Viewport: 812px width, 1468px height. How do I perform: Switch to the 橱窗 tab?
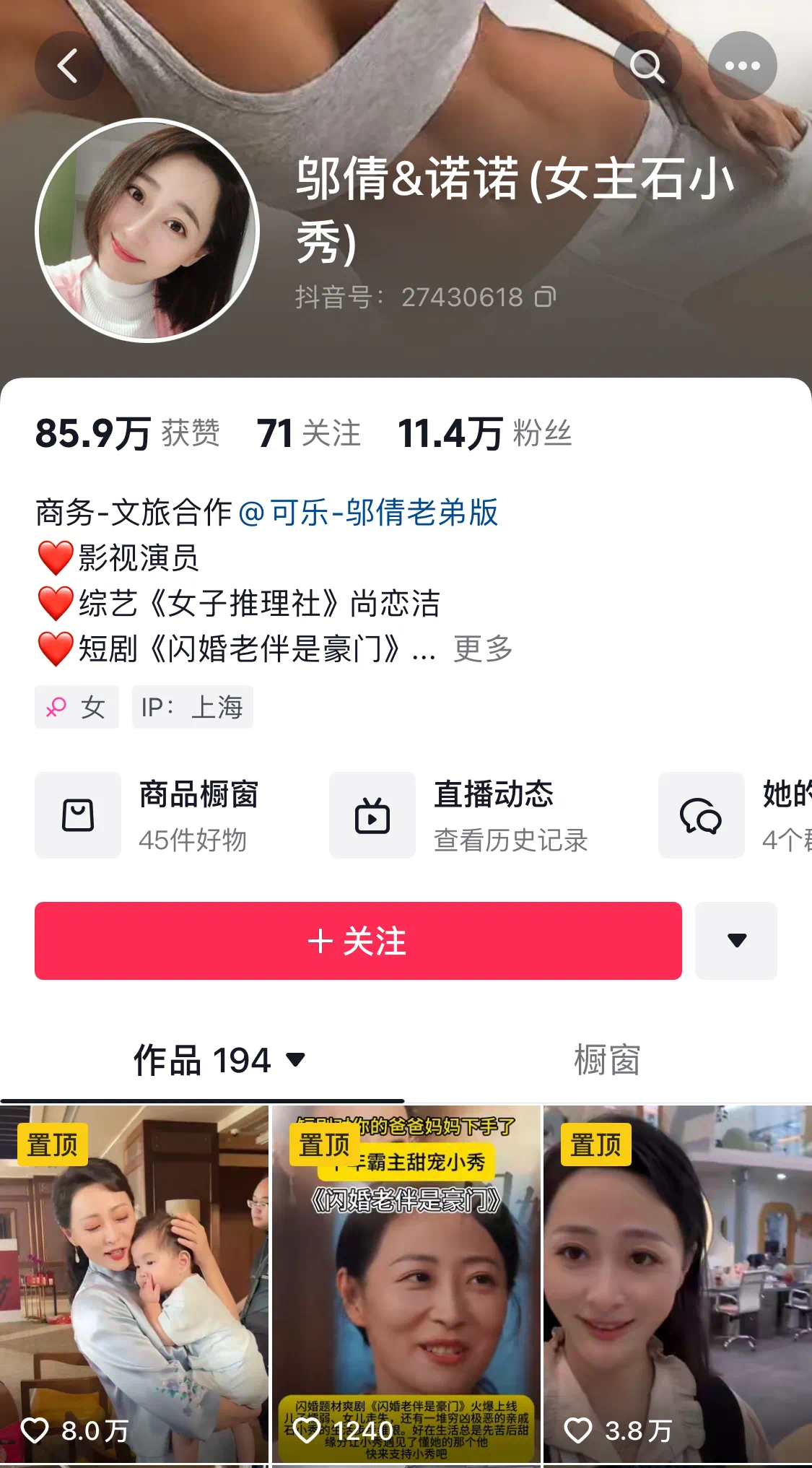tap(607, 1060)
